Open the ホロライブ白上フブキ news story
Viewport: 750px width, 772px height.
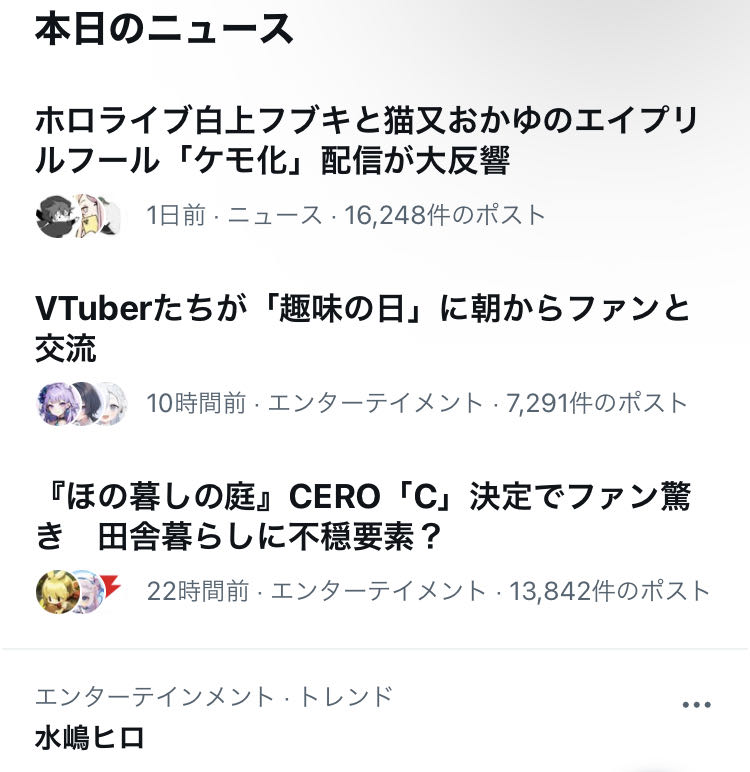366,142
